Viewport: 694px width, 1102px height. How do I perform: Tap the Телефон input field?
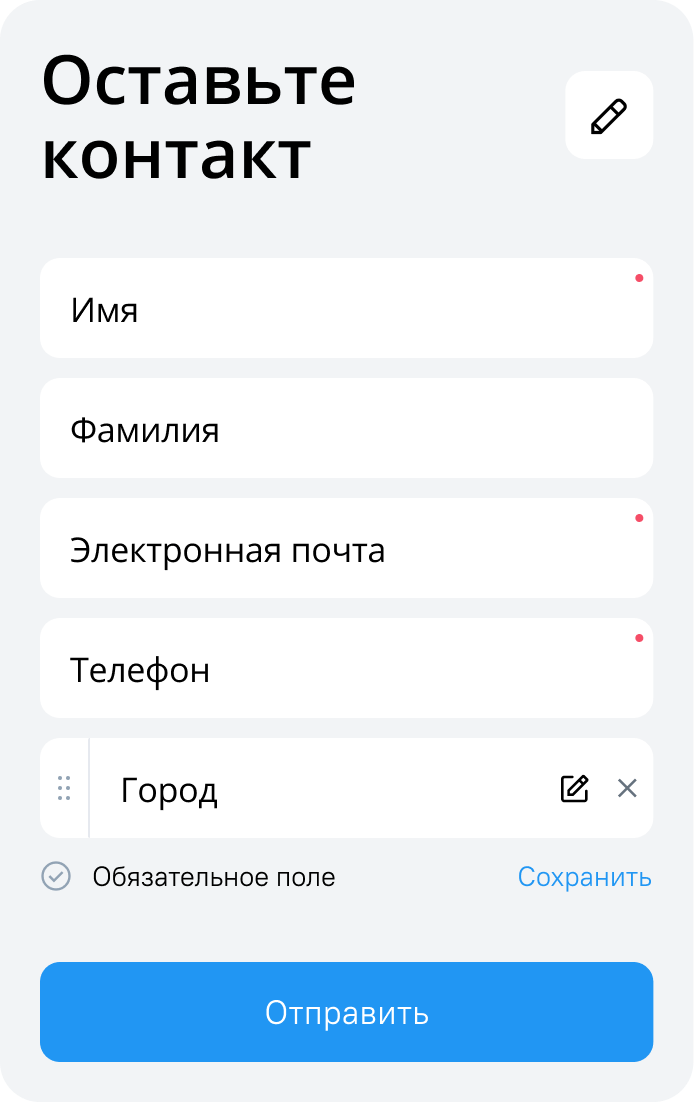pos(346,669)
